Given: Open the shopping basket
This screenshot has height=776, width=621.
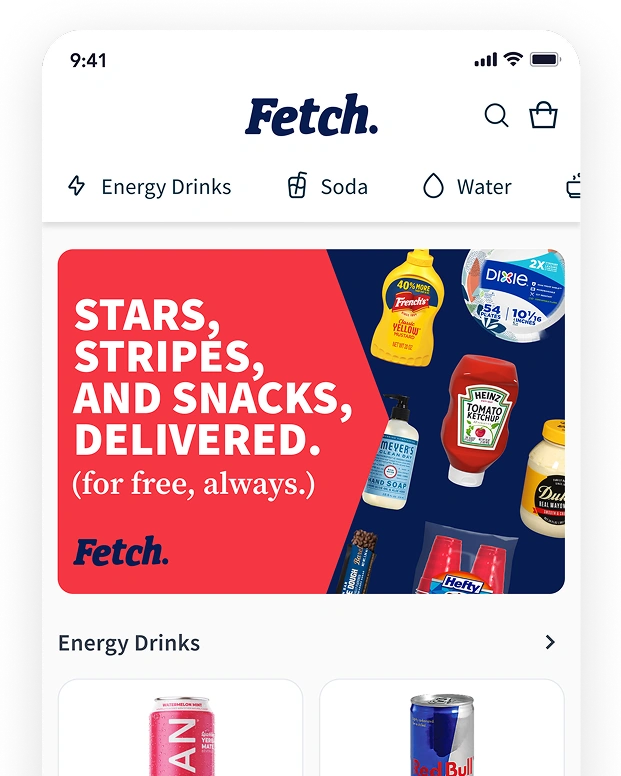Looking at the screenshot, I should (x=543, y=115).
